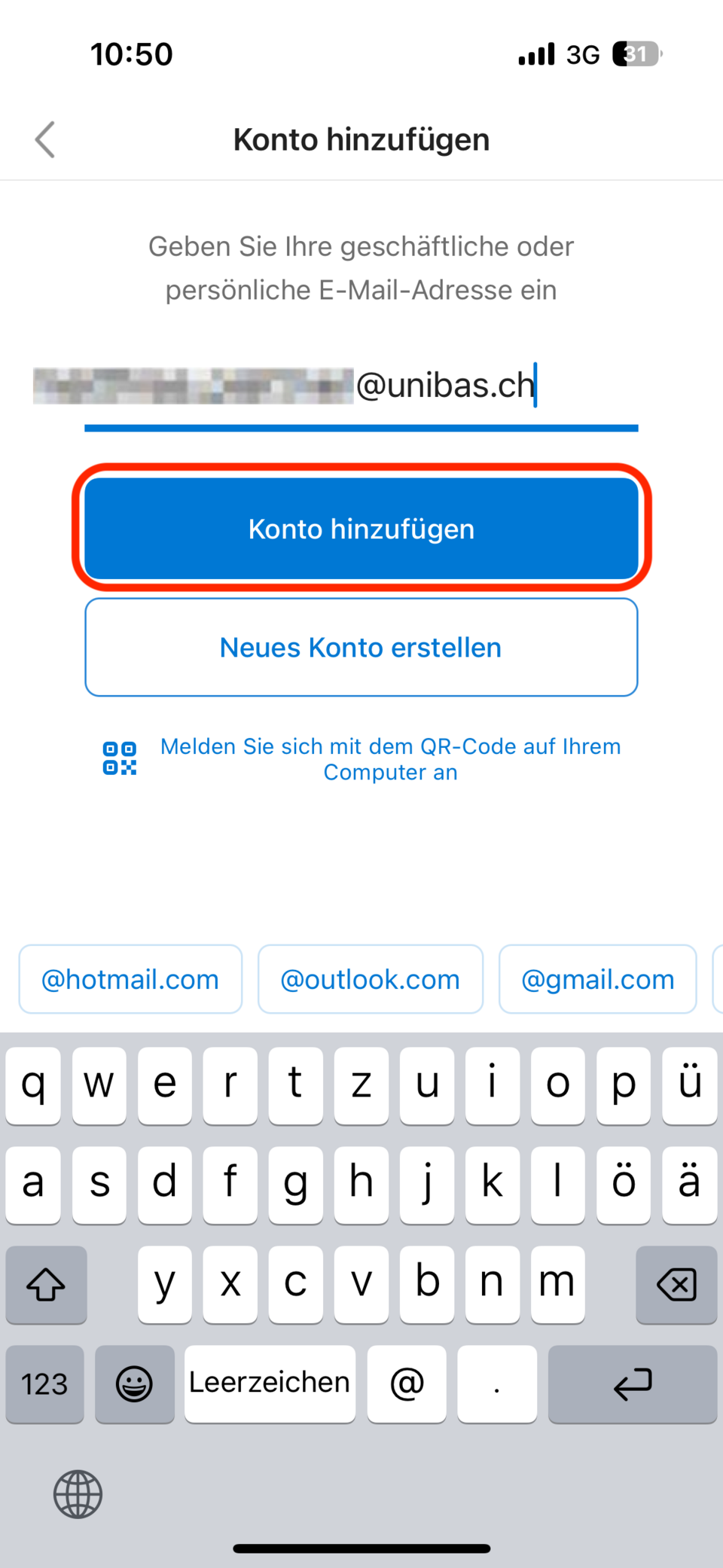Image resolution: width=723 pixels, height=1568 pixels.
Task: Tap the blue Konto hinzufügen button
Action: (361, 529)
